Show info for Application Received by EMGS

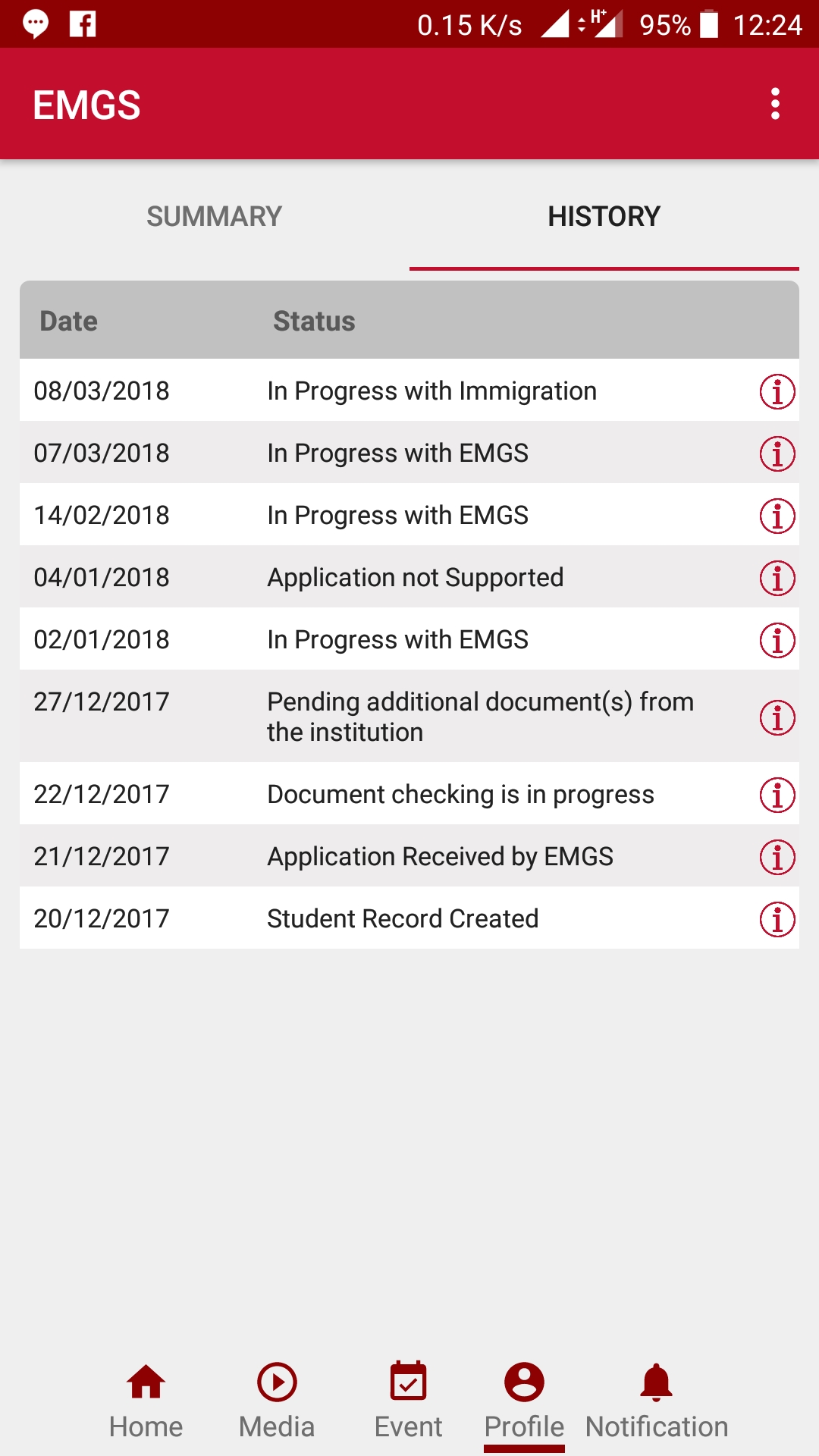[777, 857]
